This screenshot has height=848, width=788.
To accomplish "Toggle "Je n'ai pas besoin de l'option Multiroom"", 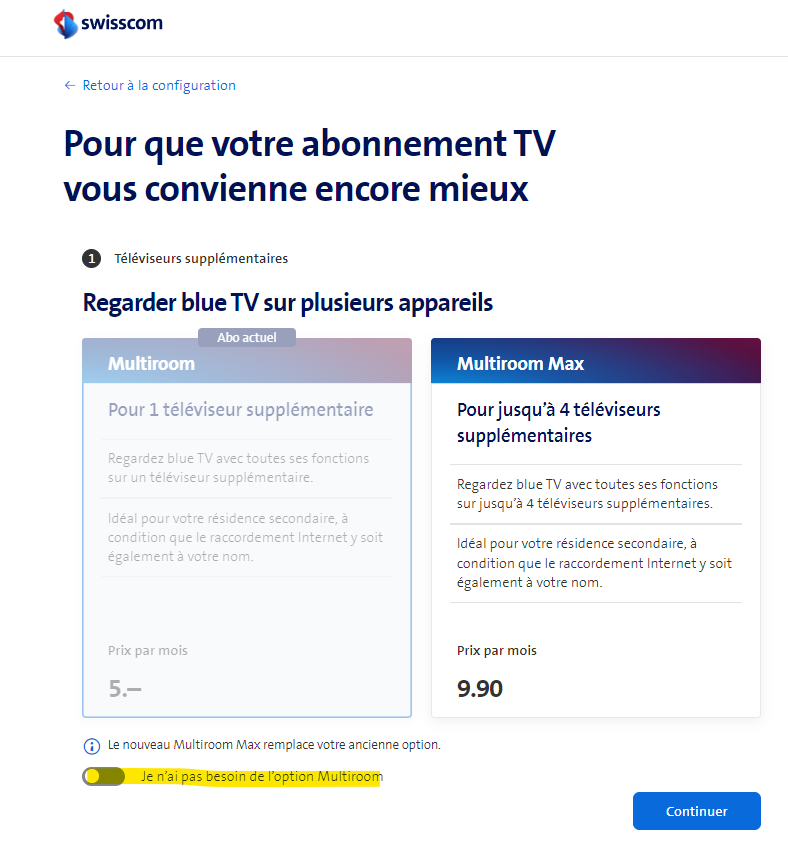I will click(x=104, y=776).
